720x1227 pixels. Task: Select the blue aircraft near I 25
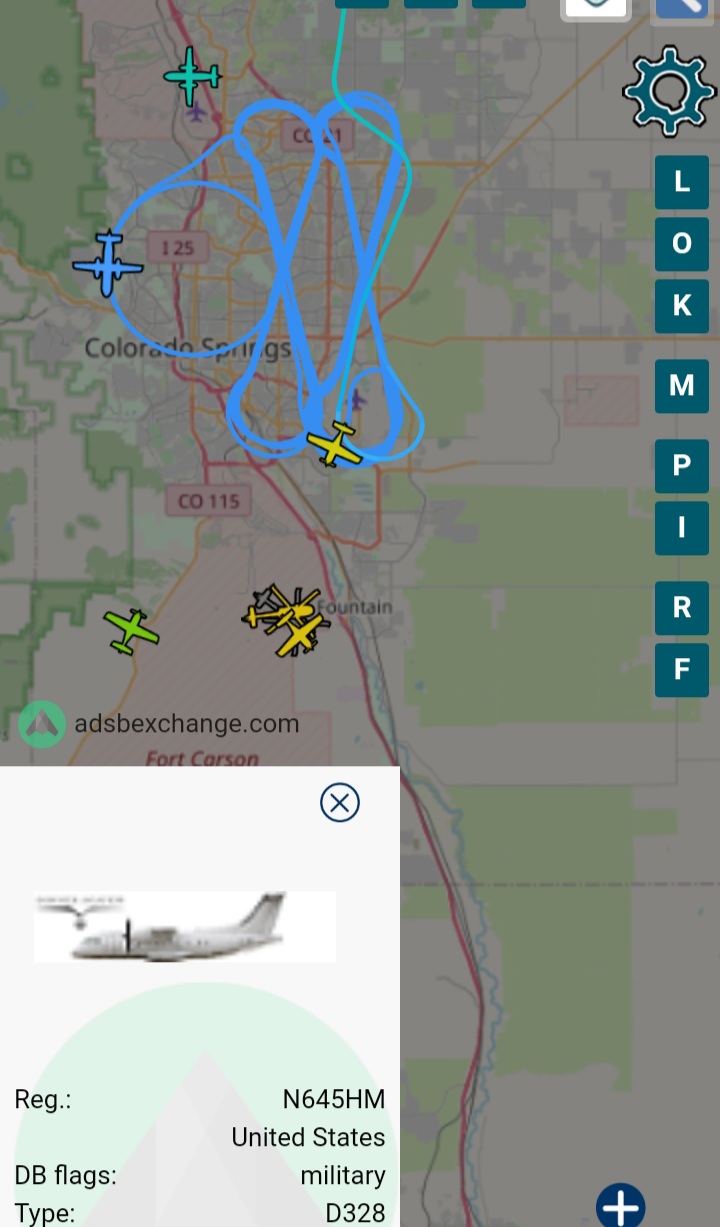[x=108, y=264]
